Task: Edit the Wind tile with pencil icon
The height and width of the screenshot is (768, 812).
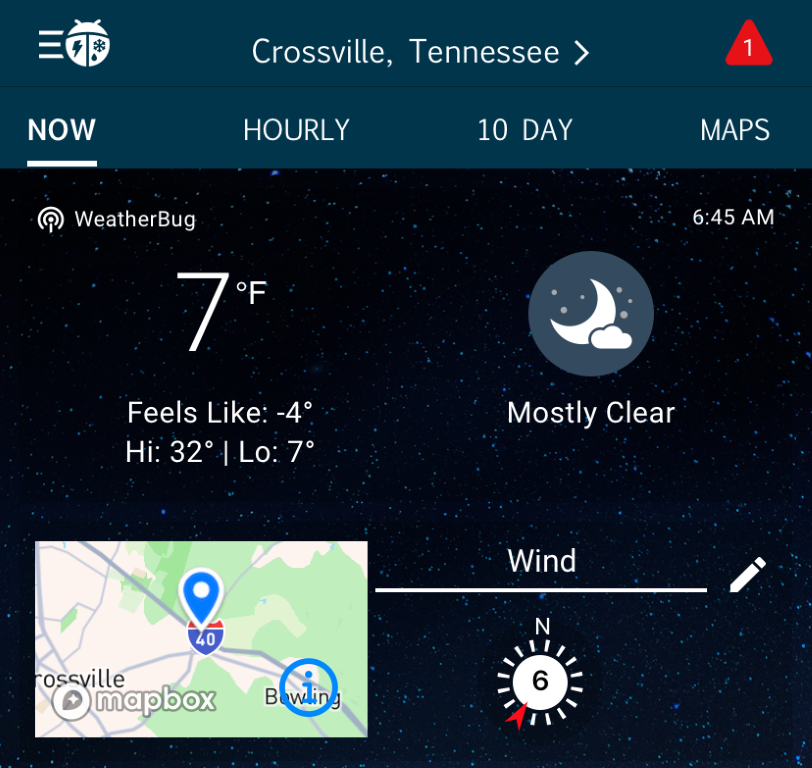Action: 747,575
